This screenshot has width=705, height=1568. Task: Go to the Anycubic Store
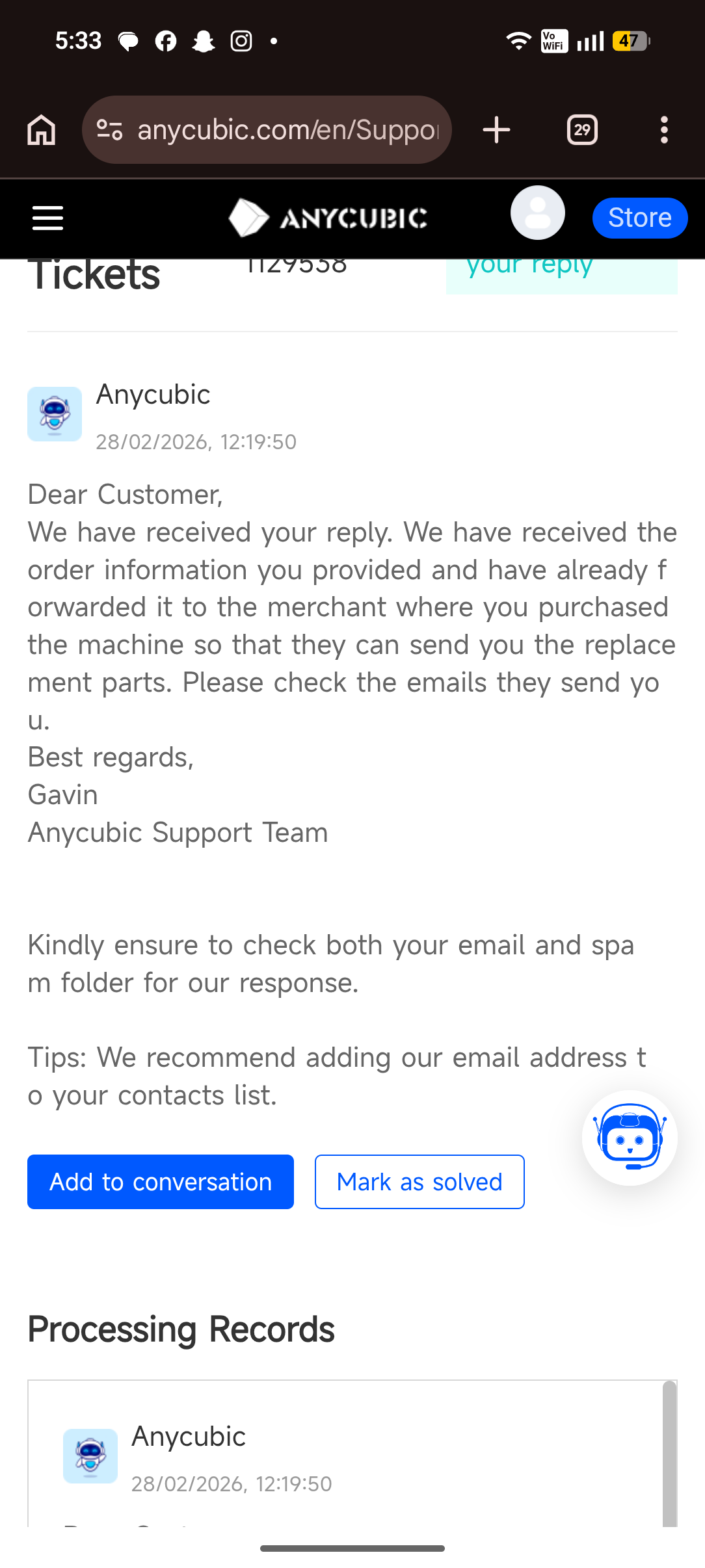pyautogui.click(x=639, y=218)
